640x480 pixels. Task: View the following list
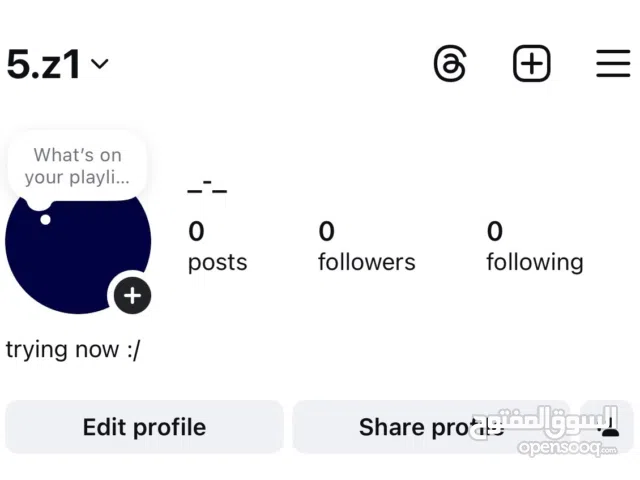coord(534,247)
